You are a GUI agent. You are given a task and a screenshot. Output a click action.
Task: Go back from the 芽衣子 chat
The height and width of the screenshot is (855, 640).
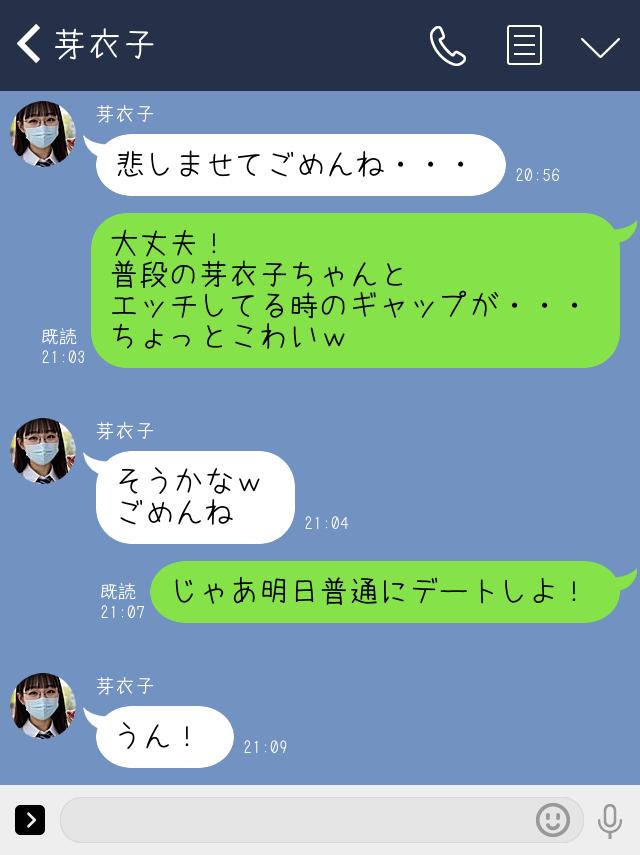tap(29, 44)
